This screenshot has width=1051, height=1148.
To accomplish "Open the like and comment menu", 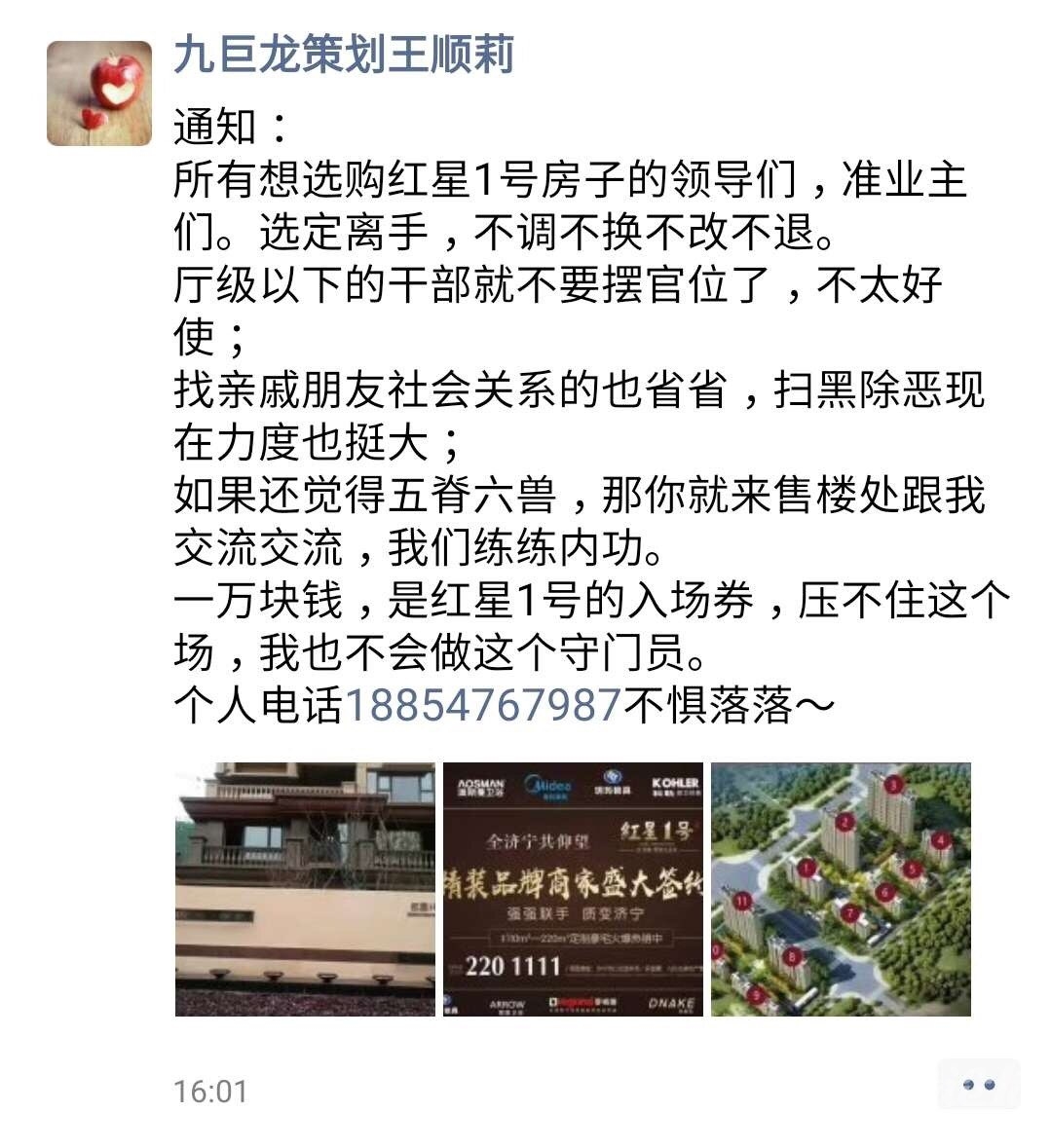I will 978,1085.
